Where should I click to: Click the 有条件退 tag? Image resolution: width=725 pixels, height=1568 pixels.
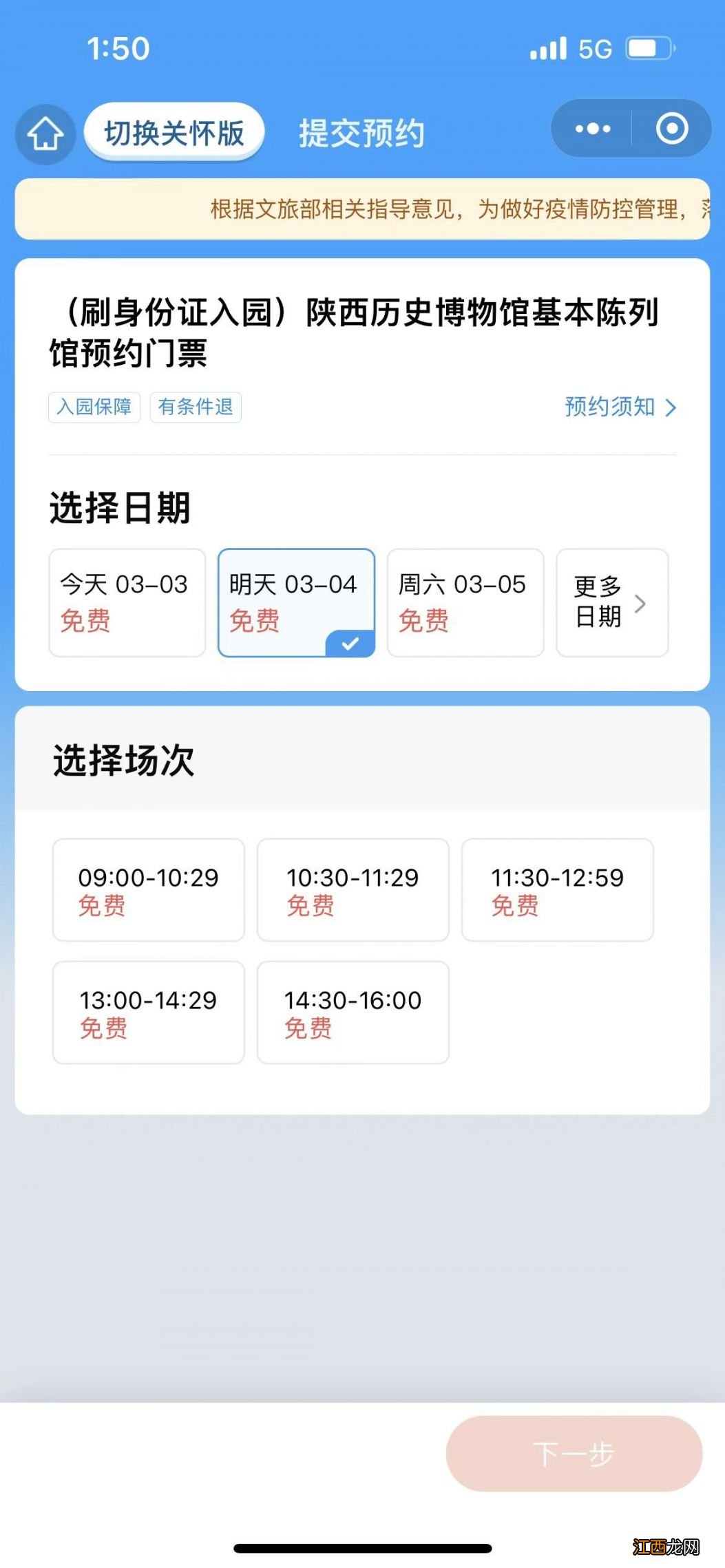click(x=195, y=407)
